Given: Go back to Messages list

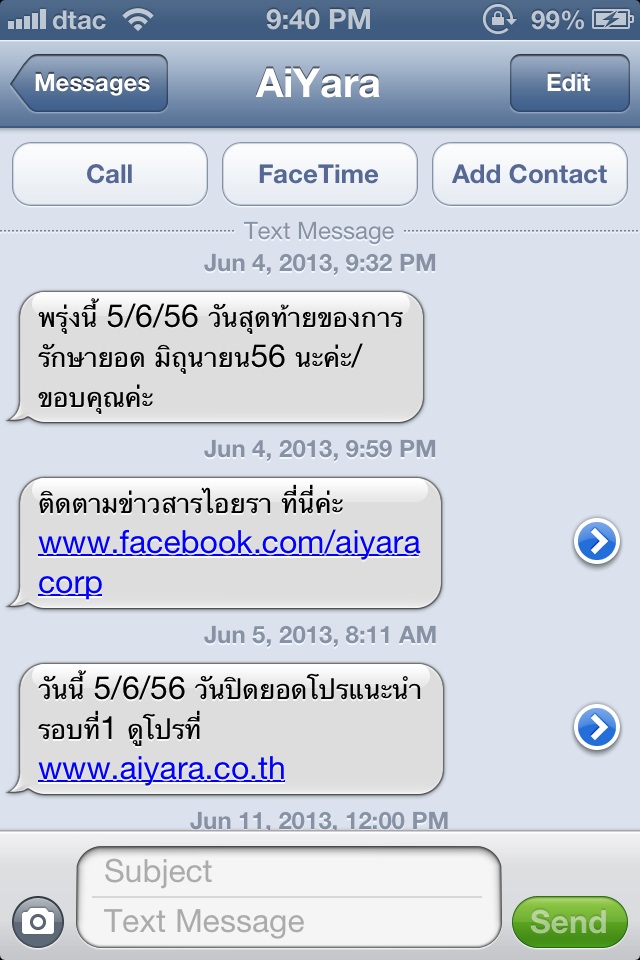Looking at the screenshot, I should tap(89, 83).
